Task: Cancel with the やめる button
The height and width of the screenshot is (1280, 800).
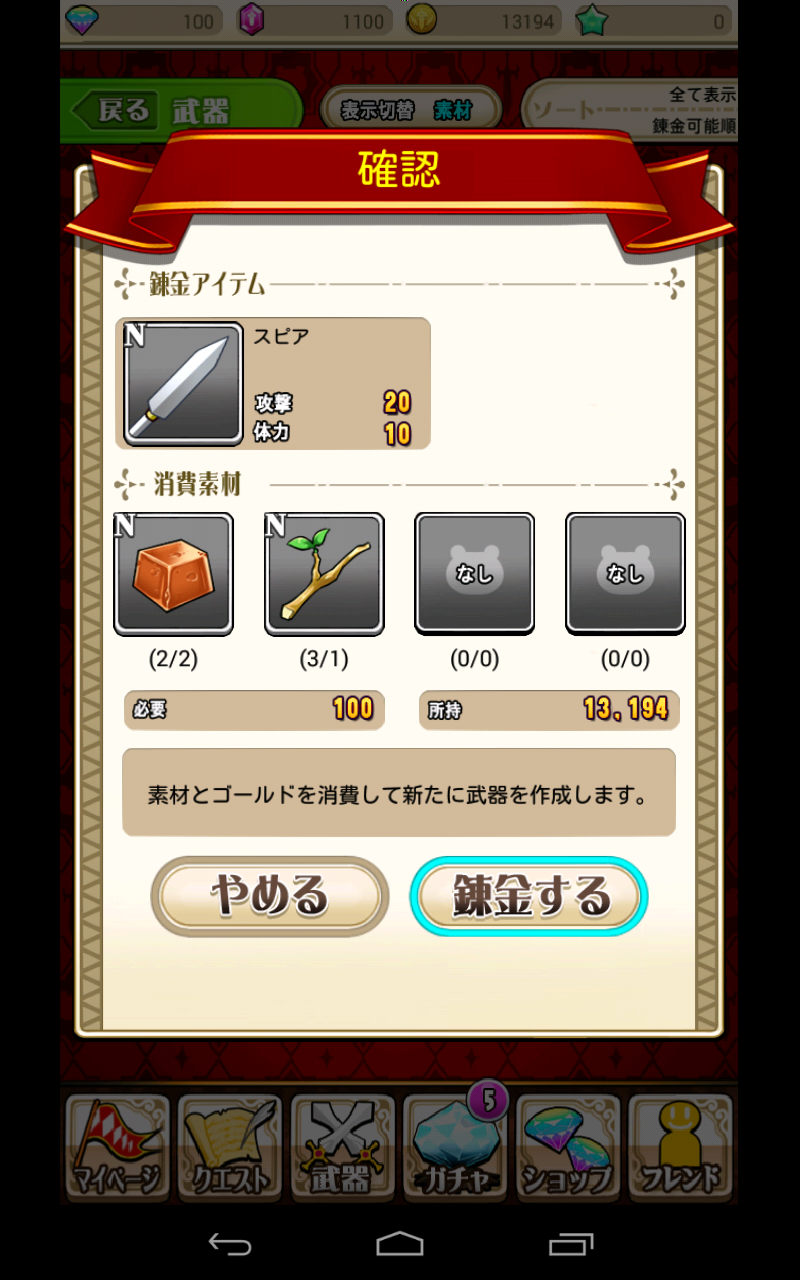Action: [x=269, y=896]
